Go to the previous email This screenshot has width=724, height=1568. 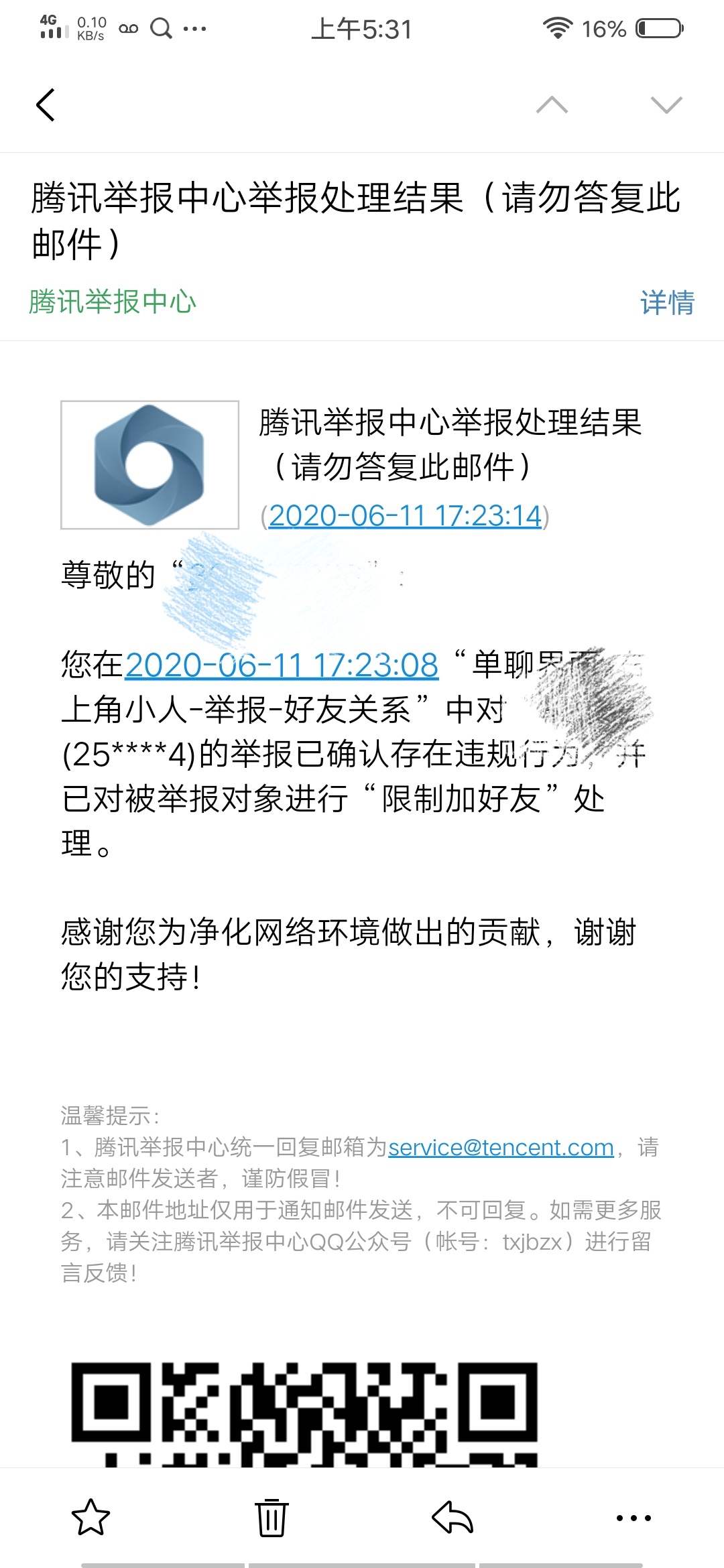click(552, 105)
